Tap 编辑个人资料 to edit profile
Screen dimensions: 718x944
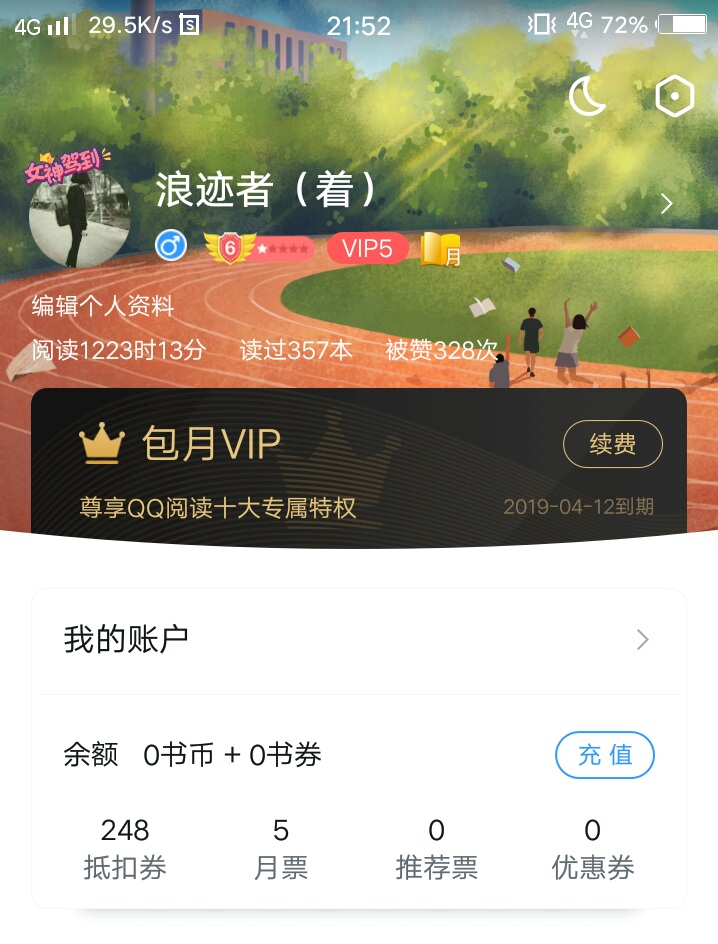click(103, 306)
